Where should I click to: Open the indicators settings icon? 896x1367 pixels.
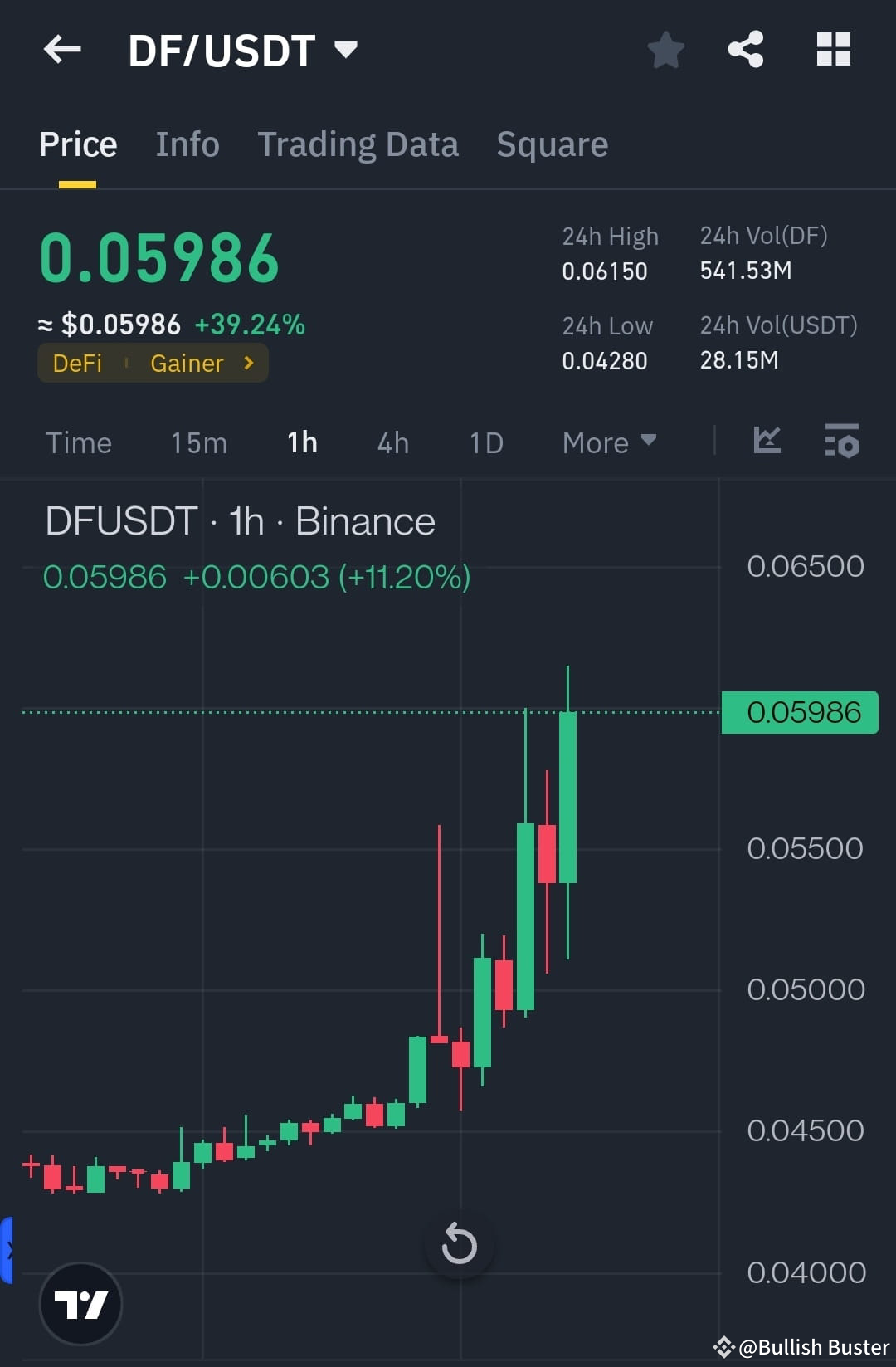click(x=842, y=442)
